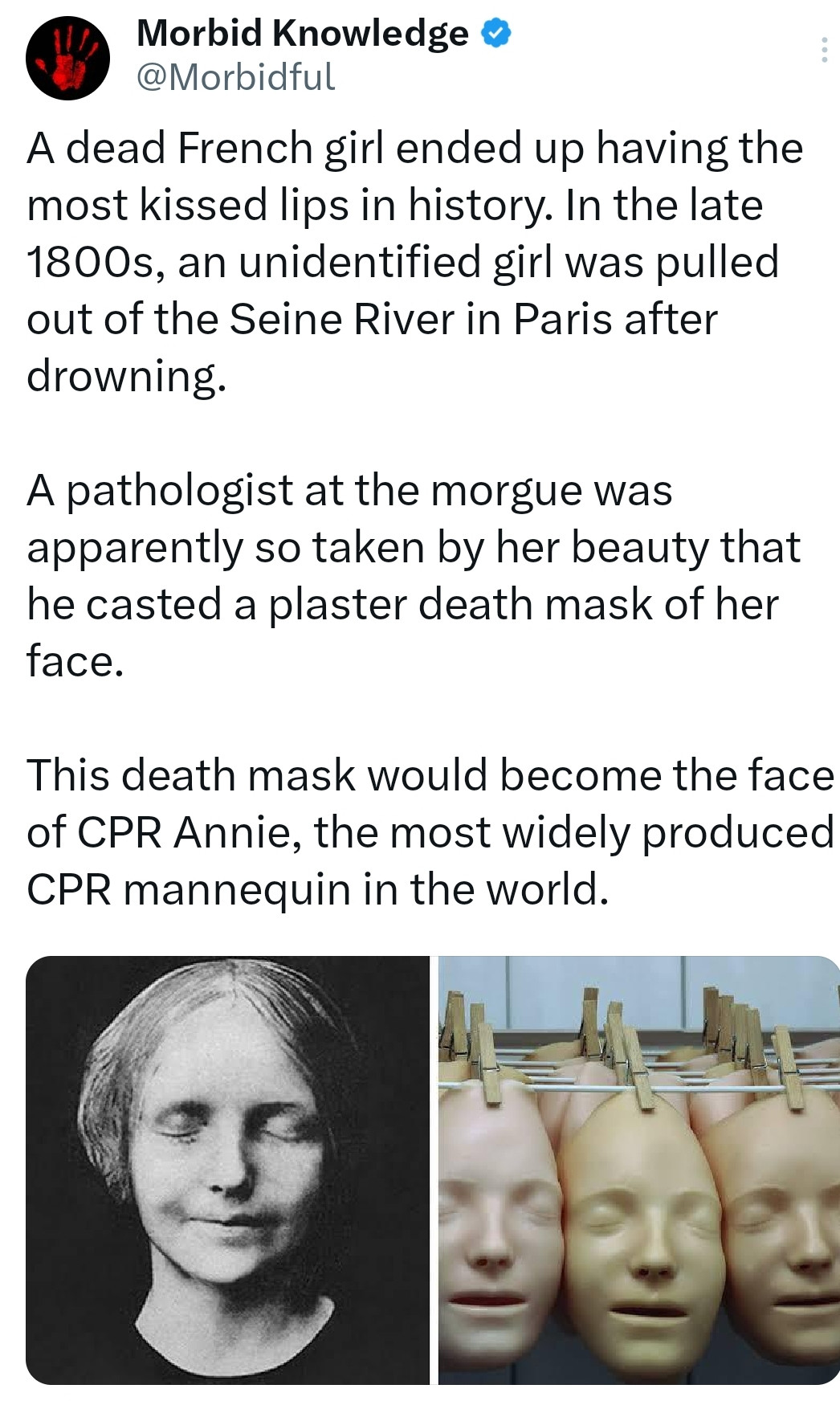The height and width of the screenshot is (1401, 840).
Task: Open the tweet's three-dot overflow menu
Action: point(823,50)
